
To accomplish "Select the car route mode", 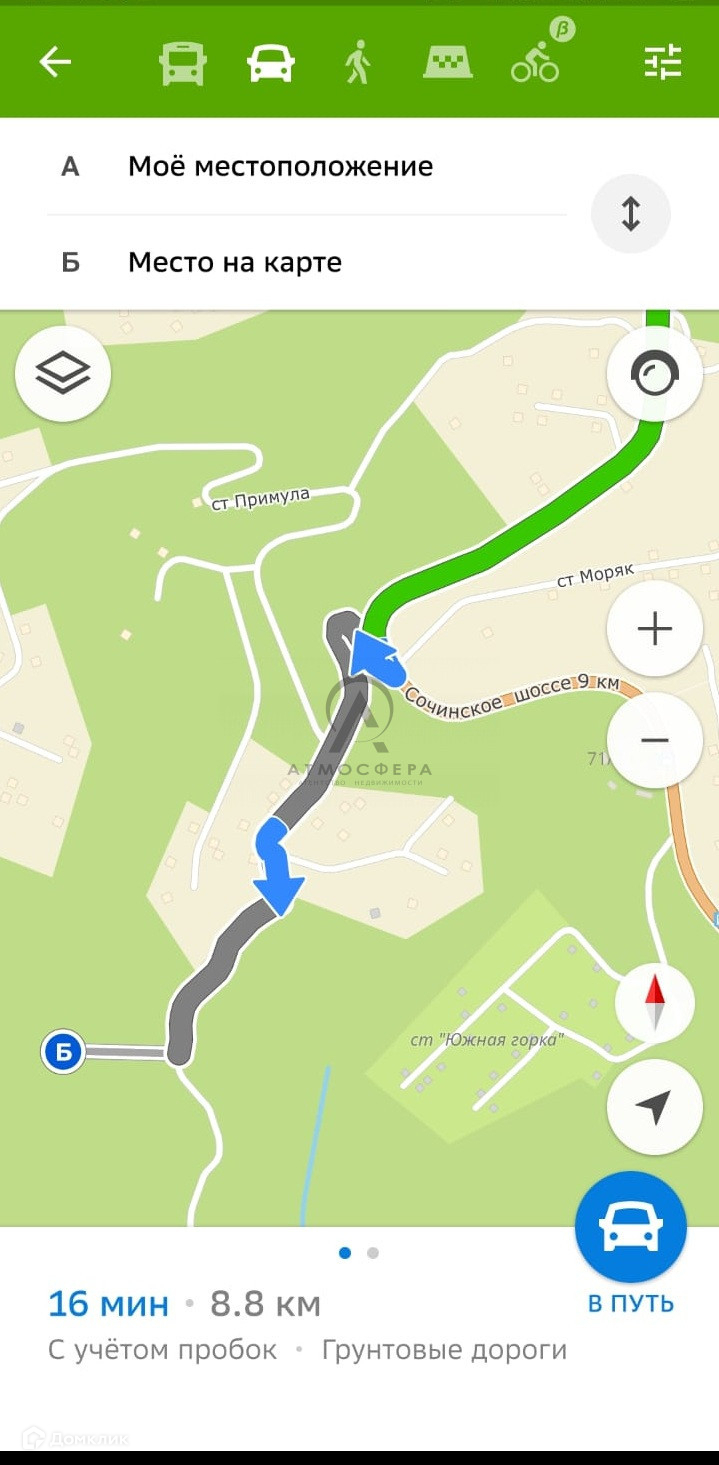I will pyautogui.click(x=271, y=63).
